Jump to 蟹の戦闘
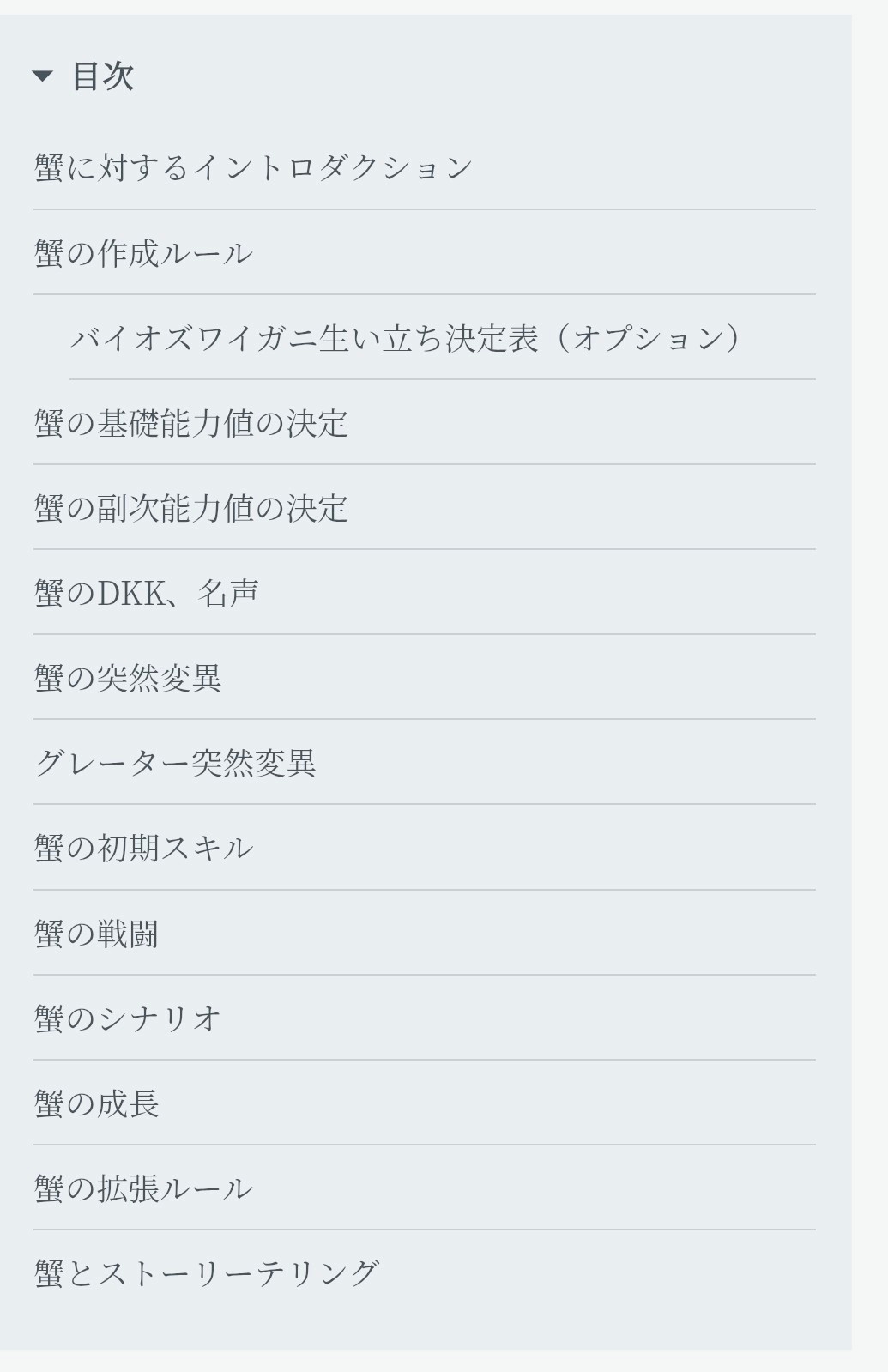The image size is (888, 1372). [96, 934]
